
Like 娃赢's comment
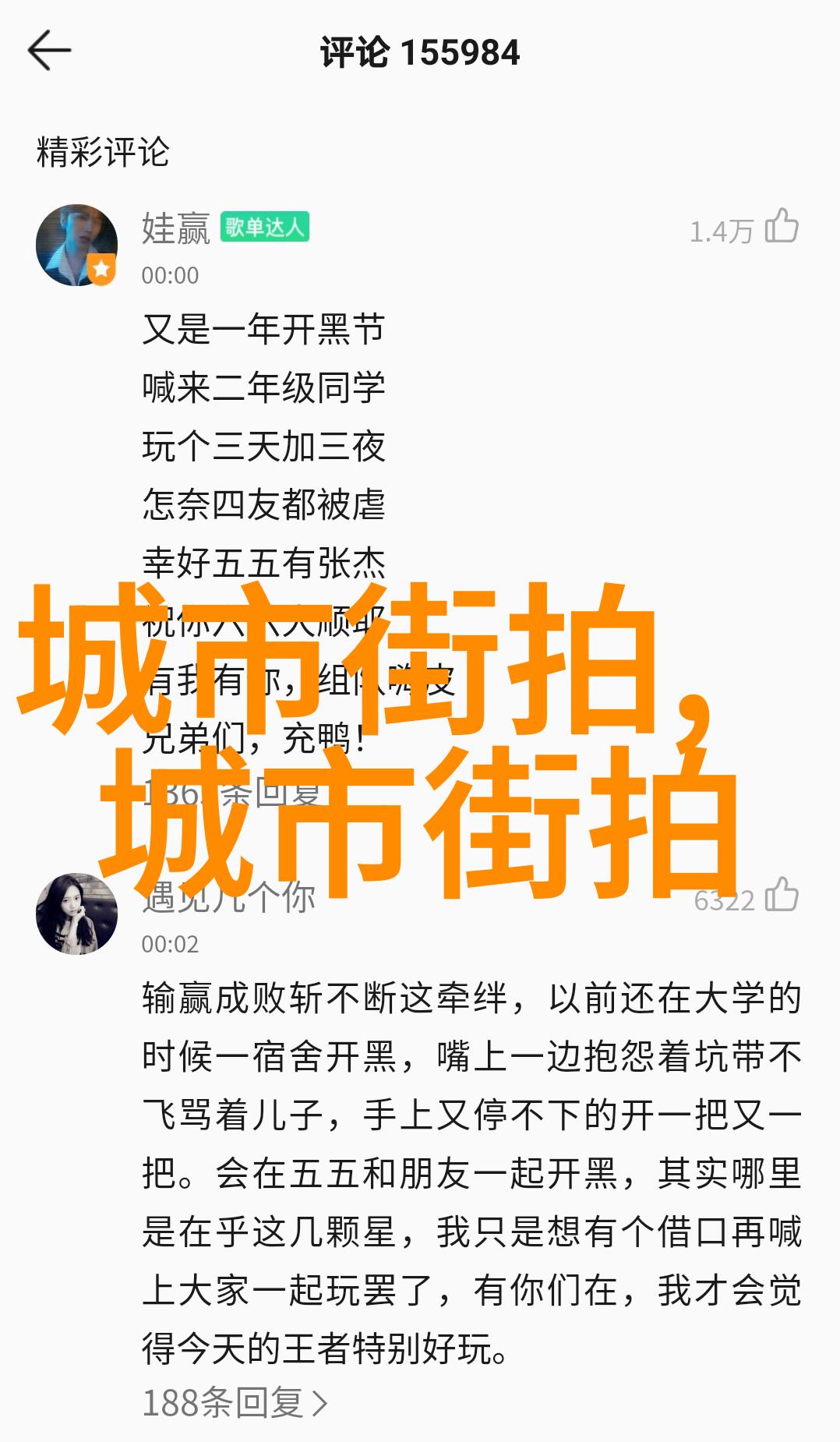pyautogui.click(x=782, y=228)
